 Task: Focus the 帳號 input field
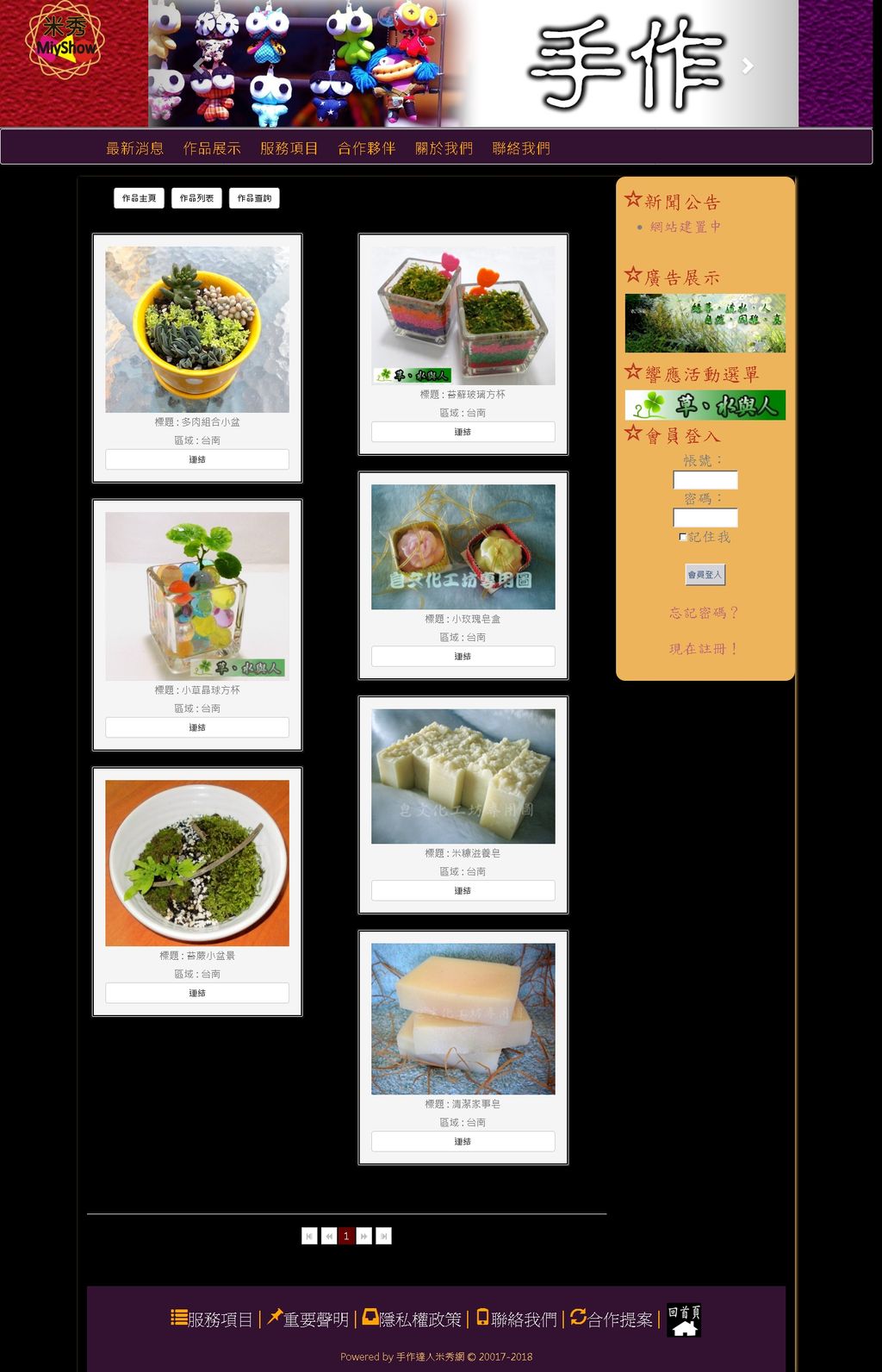705,480
